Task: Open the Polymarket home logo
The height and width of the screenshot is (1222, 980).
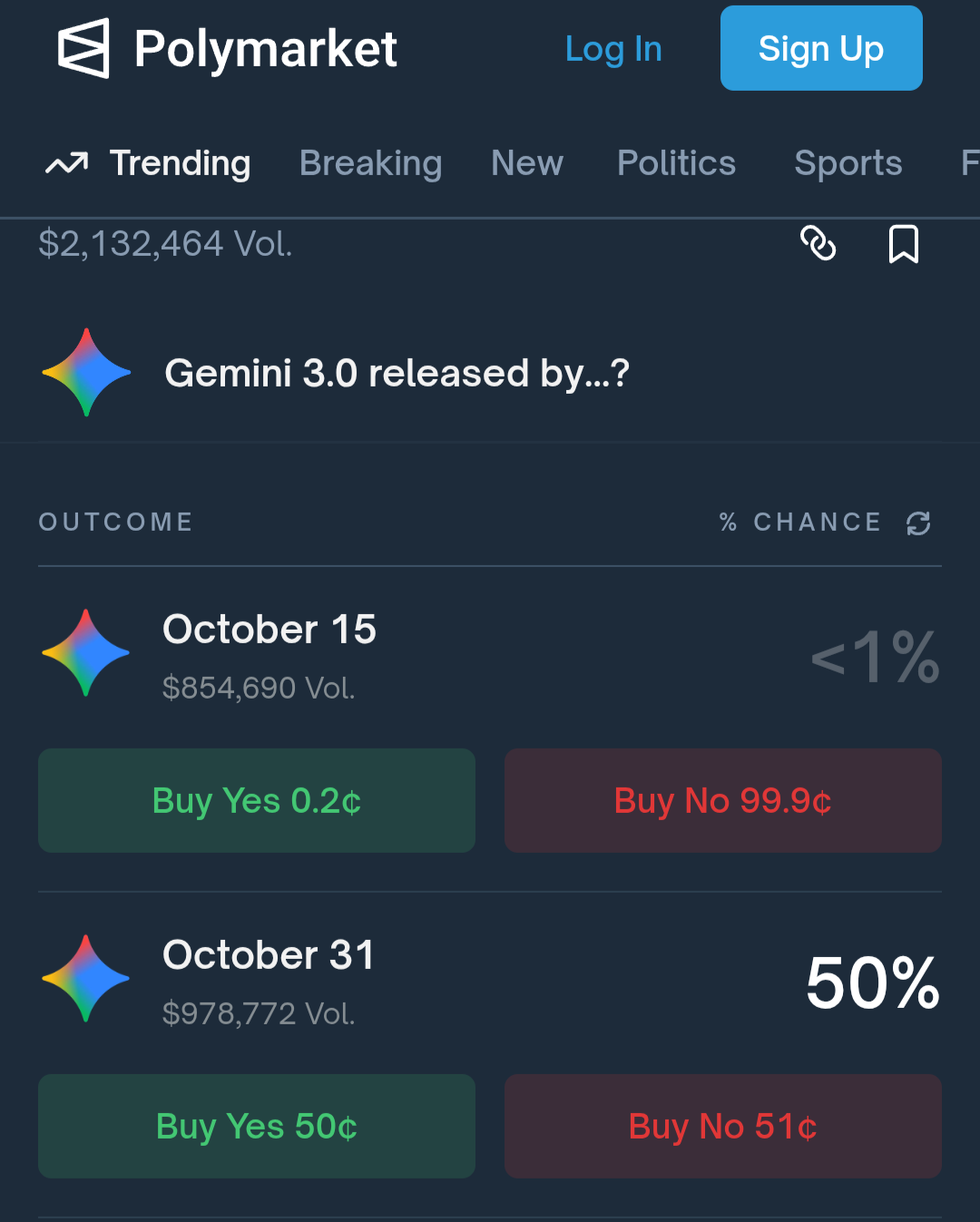Action: click(x=228, y=49)
